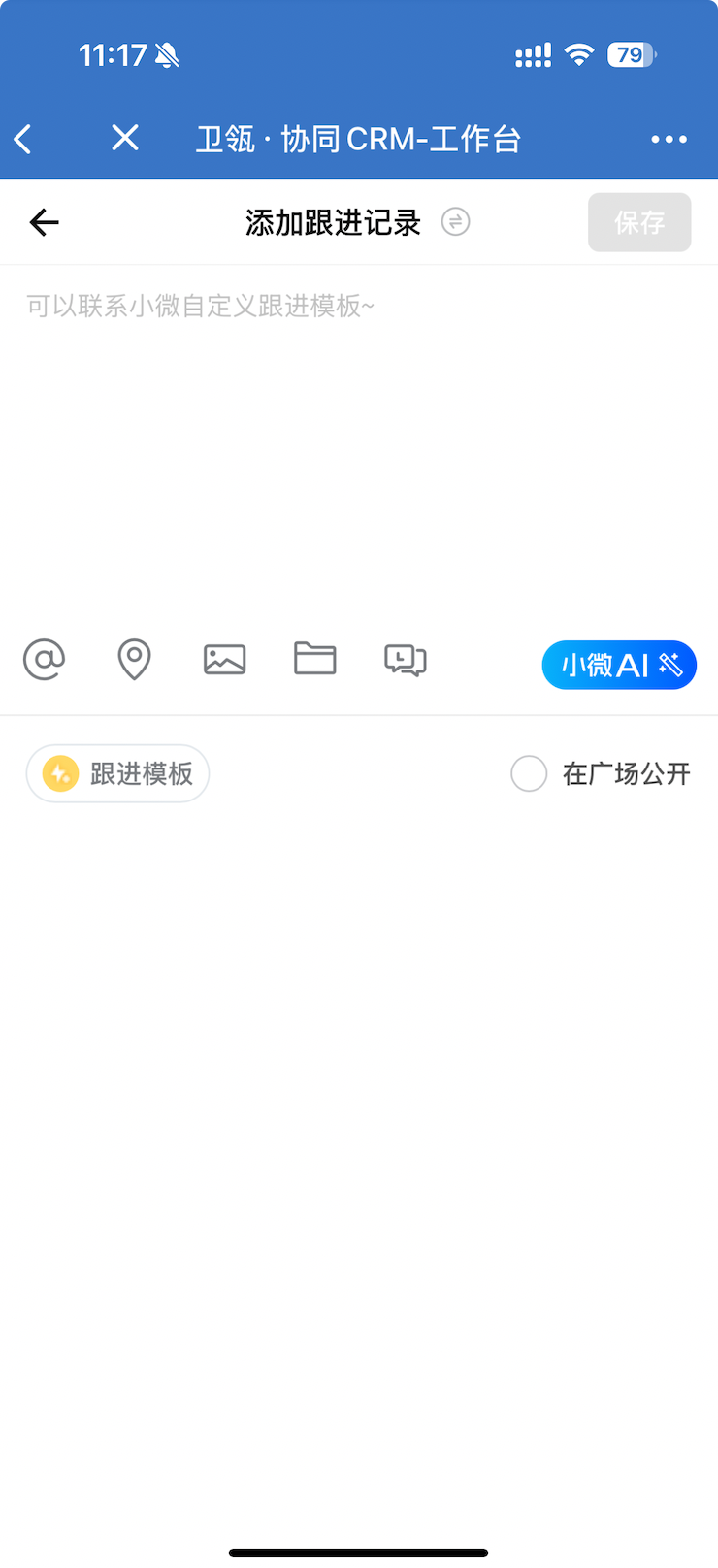The height and width of the screenshot is (1568, 718).
Task: Go back with the blue header chevron
Action: click(x=24, y=139)
